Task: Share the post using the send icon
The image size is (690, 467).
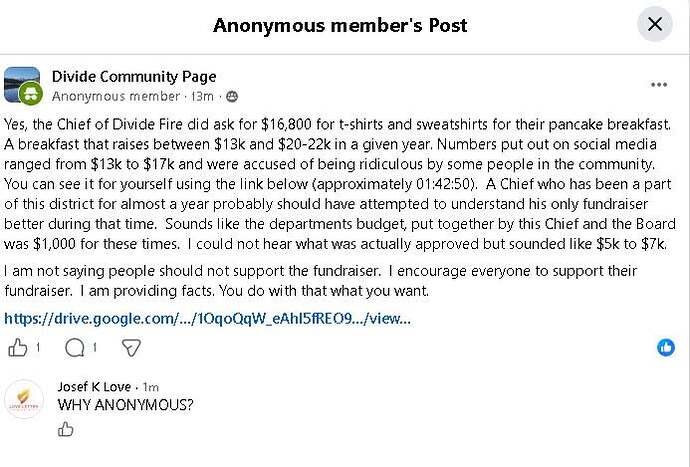Action: pyautogui.click(x=131, y=348)
